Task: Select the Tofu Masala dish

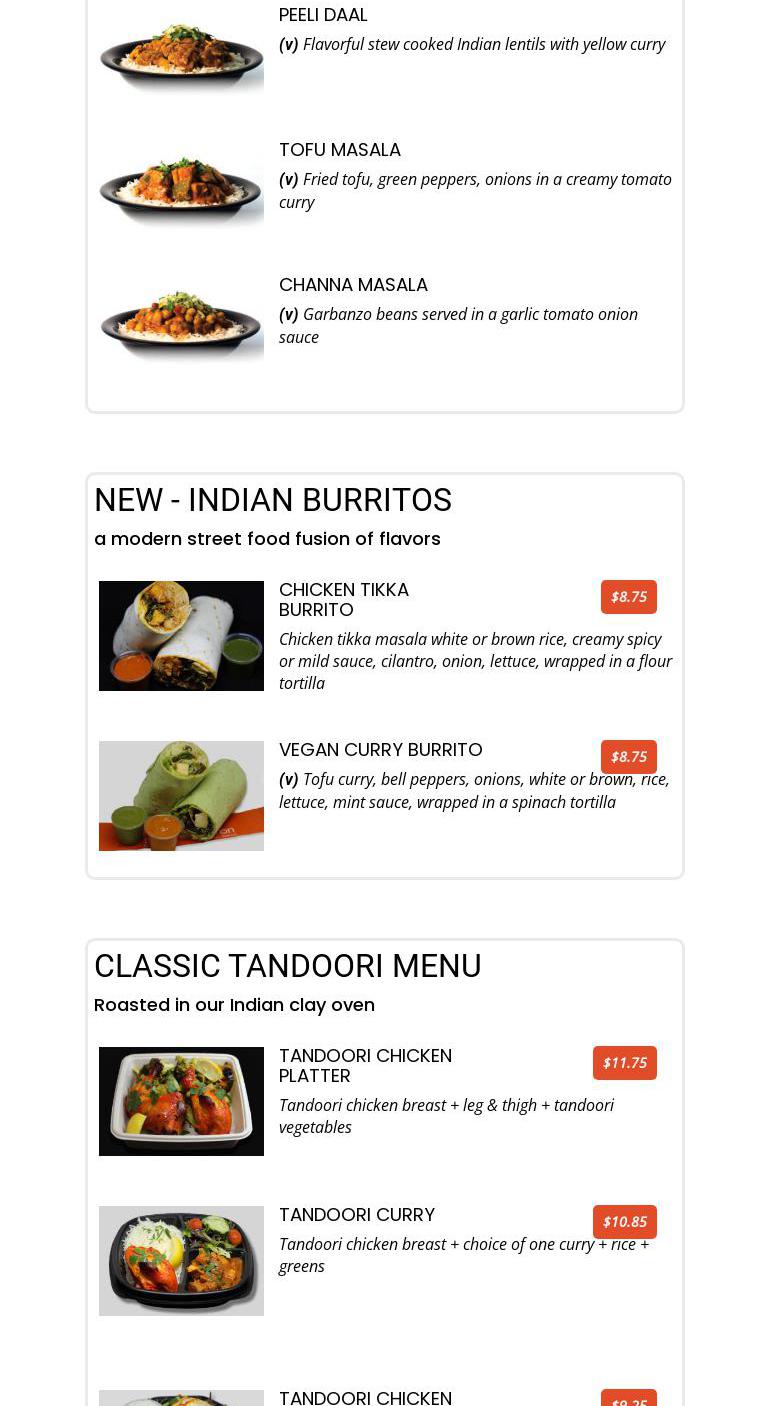Action: pos(339,150)
